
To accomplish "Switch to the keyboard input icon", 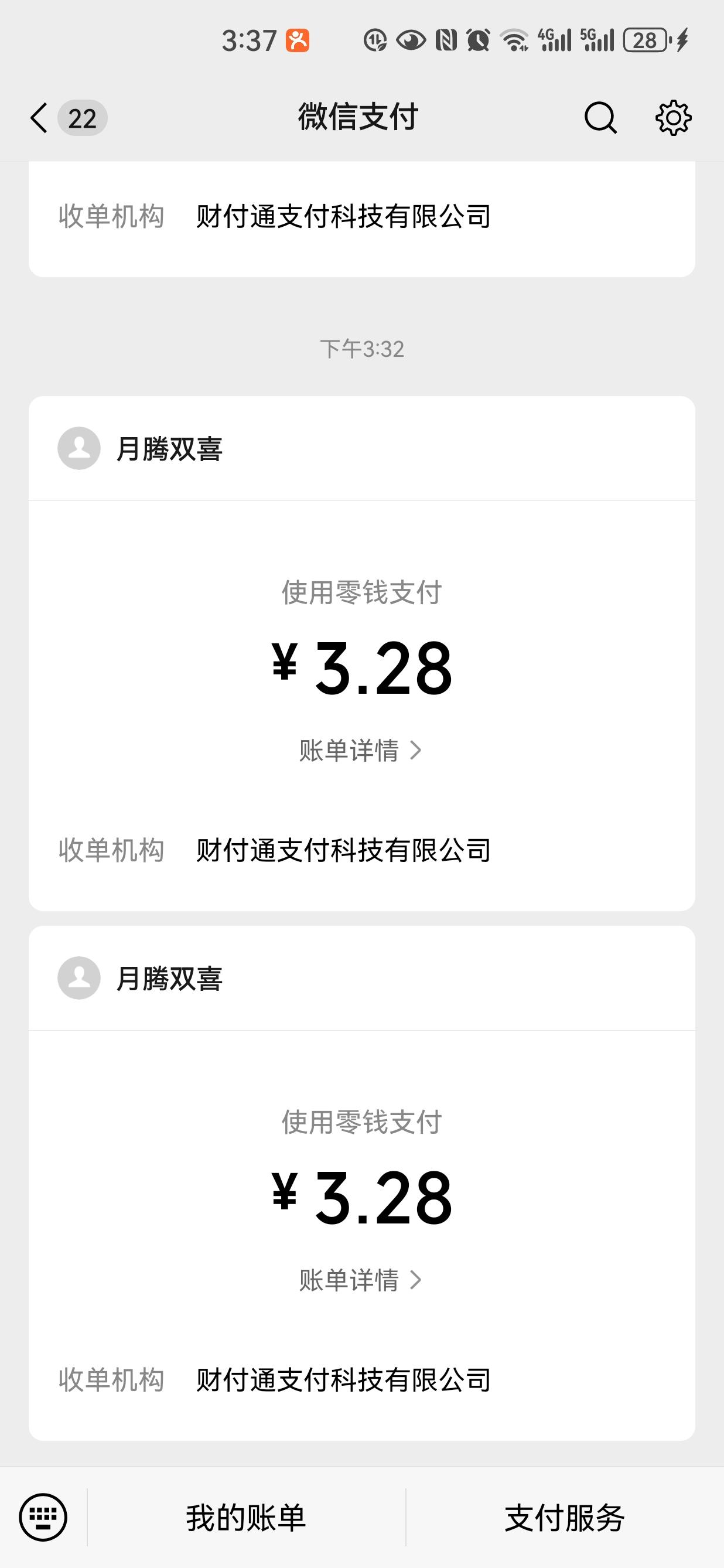I will [43, 1518].
